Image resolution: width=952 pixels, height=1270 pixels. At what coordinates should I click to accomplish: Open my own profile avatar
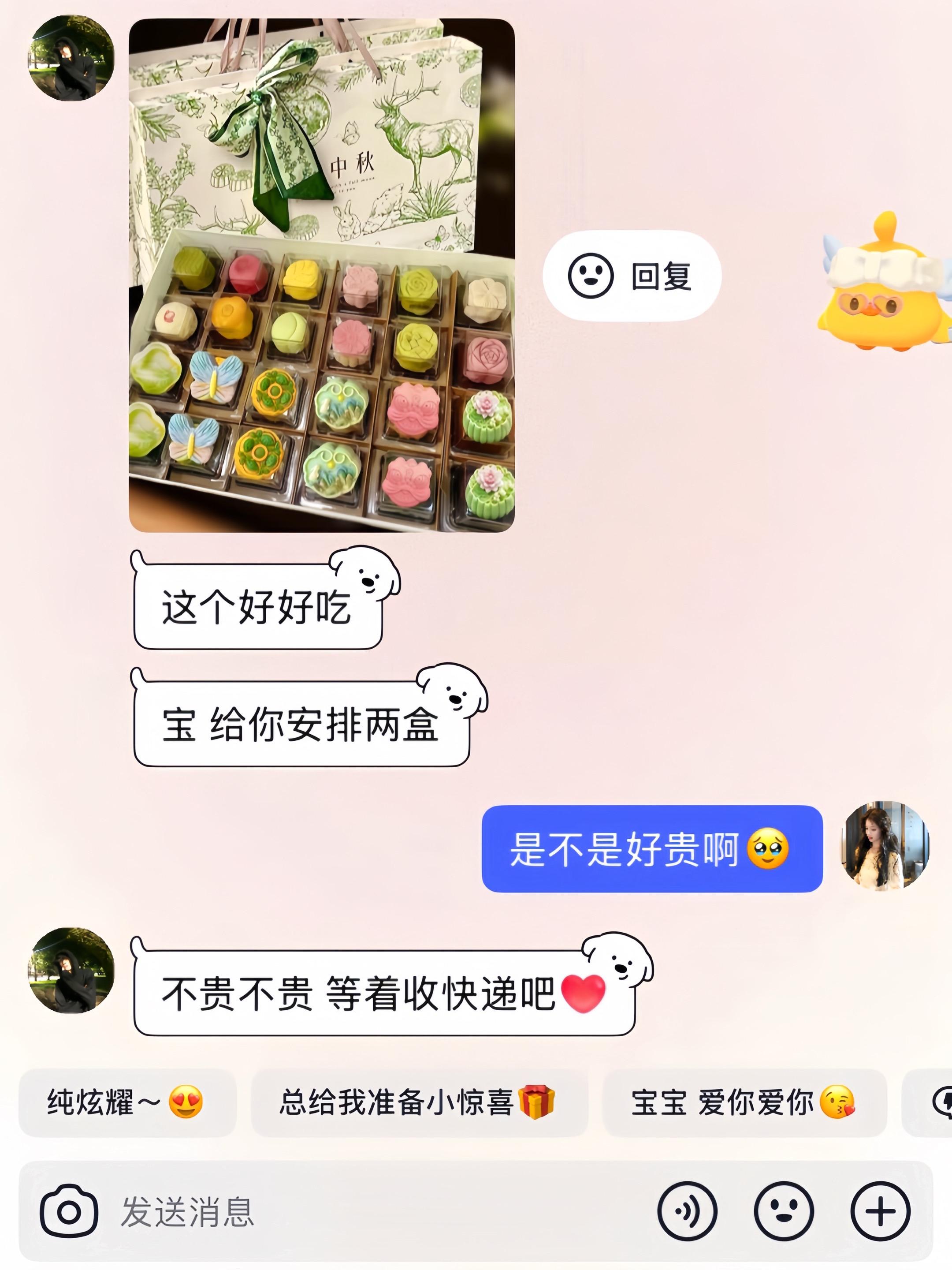tap(884, 847)
